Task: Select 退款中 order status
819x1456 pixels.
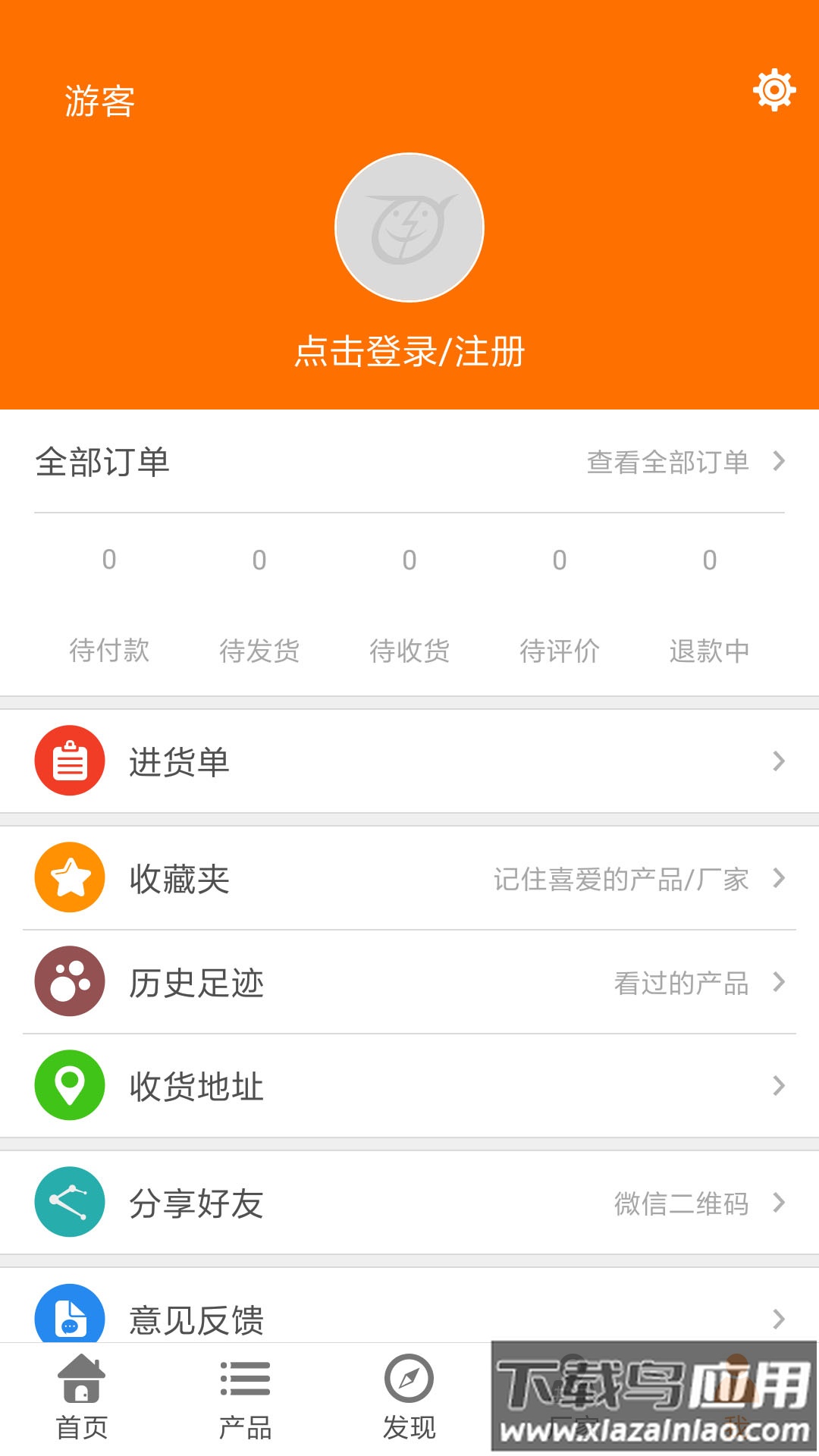Action: click(710, 650)
